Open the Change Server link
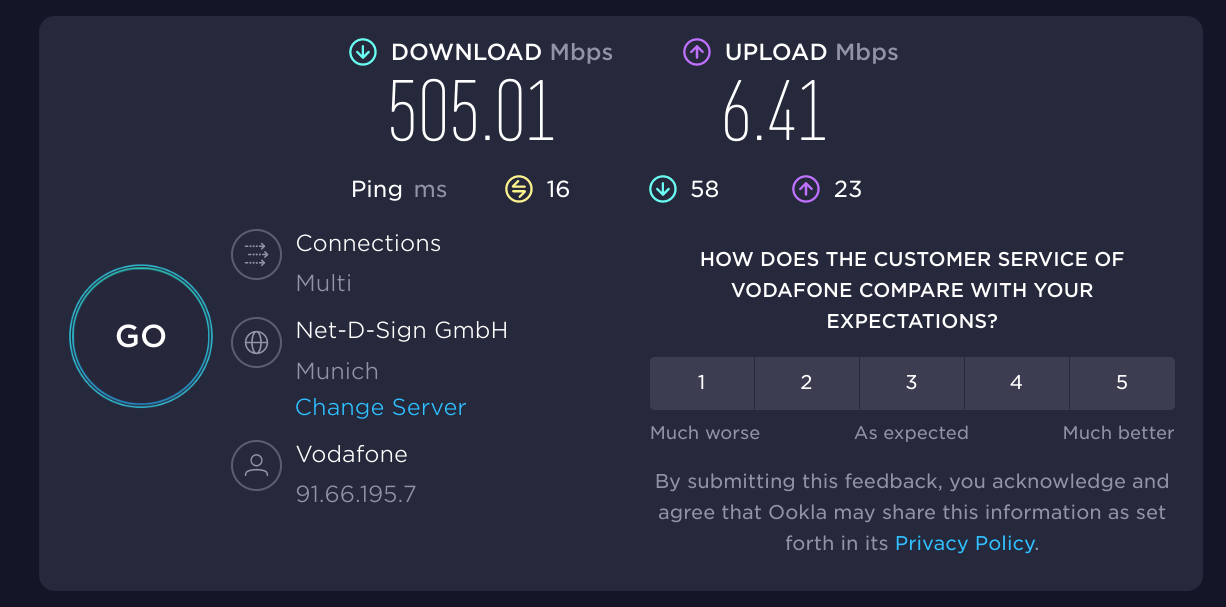This screenshot has width=1226, height=607. coord(381,408)
